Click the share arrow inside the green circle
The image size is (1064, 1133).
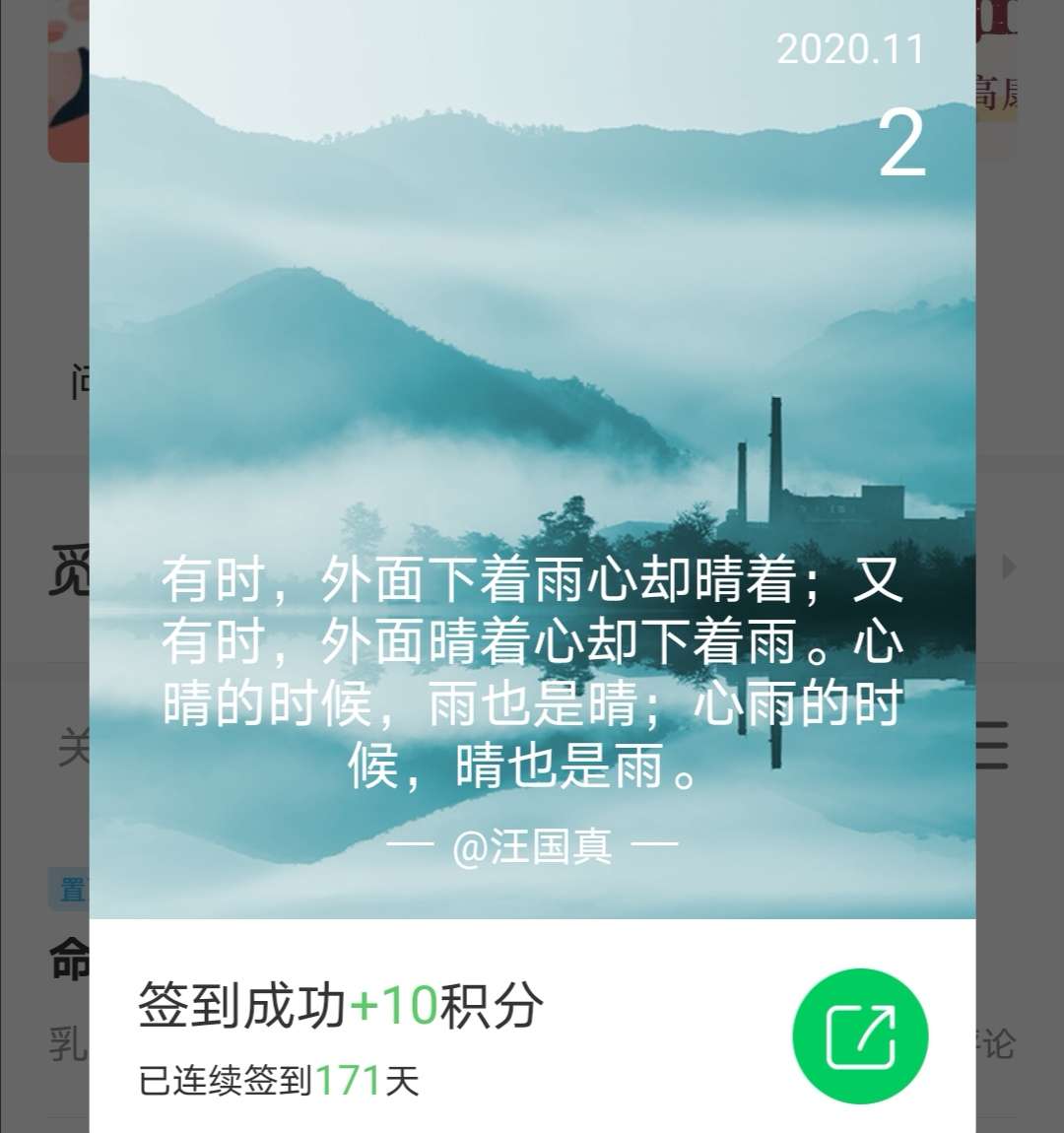[860, 1036]
